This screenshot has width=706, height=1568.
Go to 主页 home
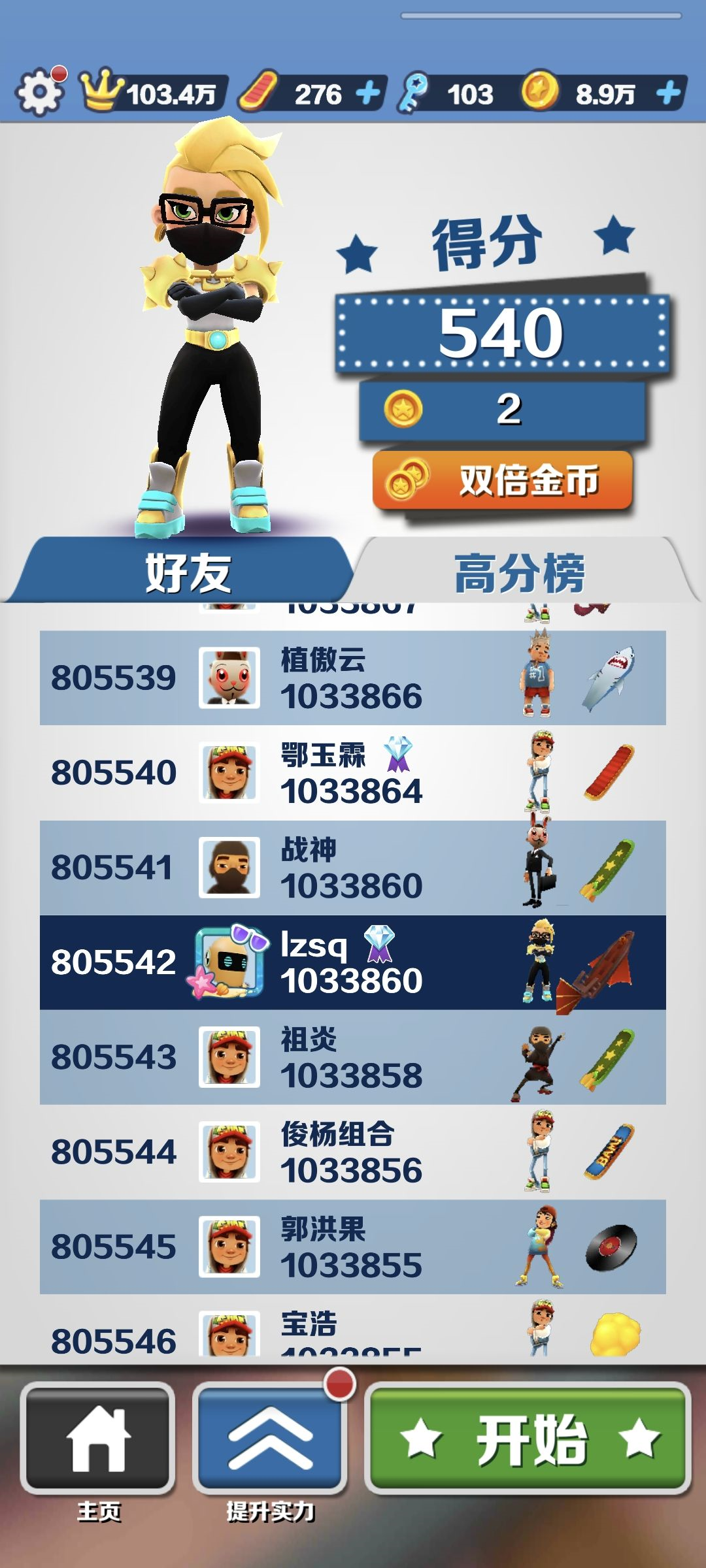point(98,1439)
